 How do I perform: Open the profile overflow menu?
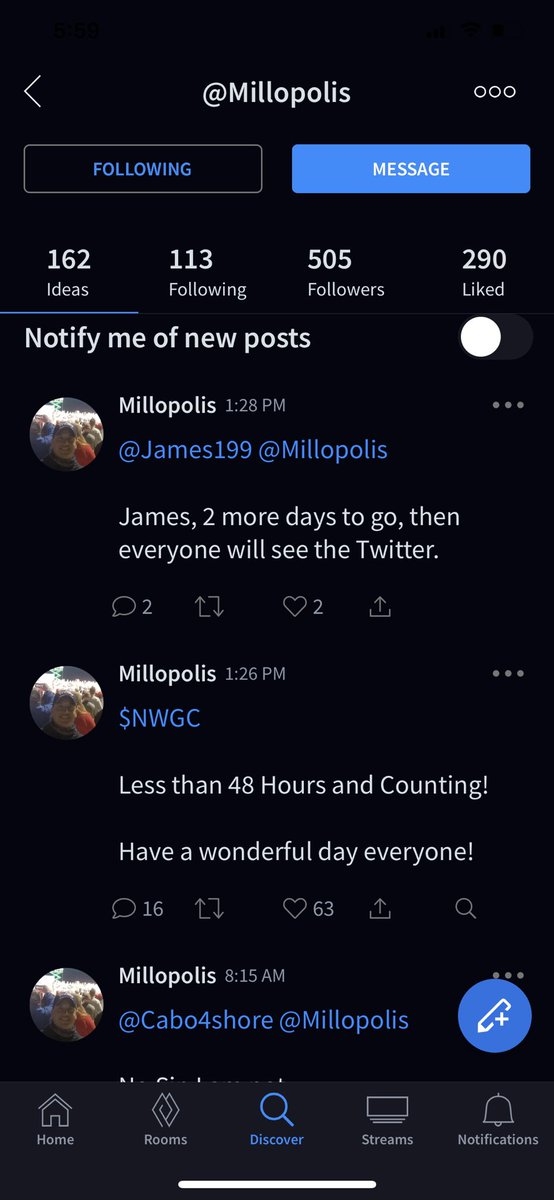[x=495, y=92]
